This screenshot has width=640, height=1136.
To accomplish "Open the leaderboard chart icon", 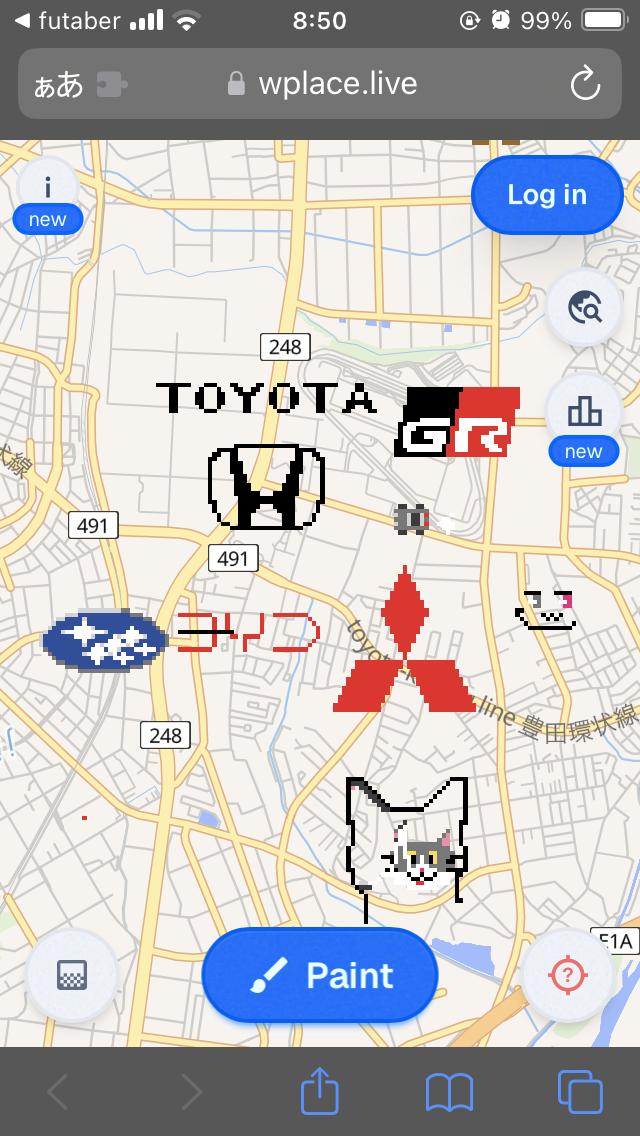I will [584, 410].
